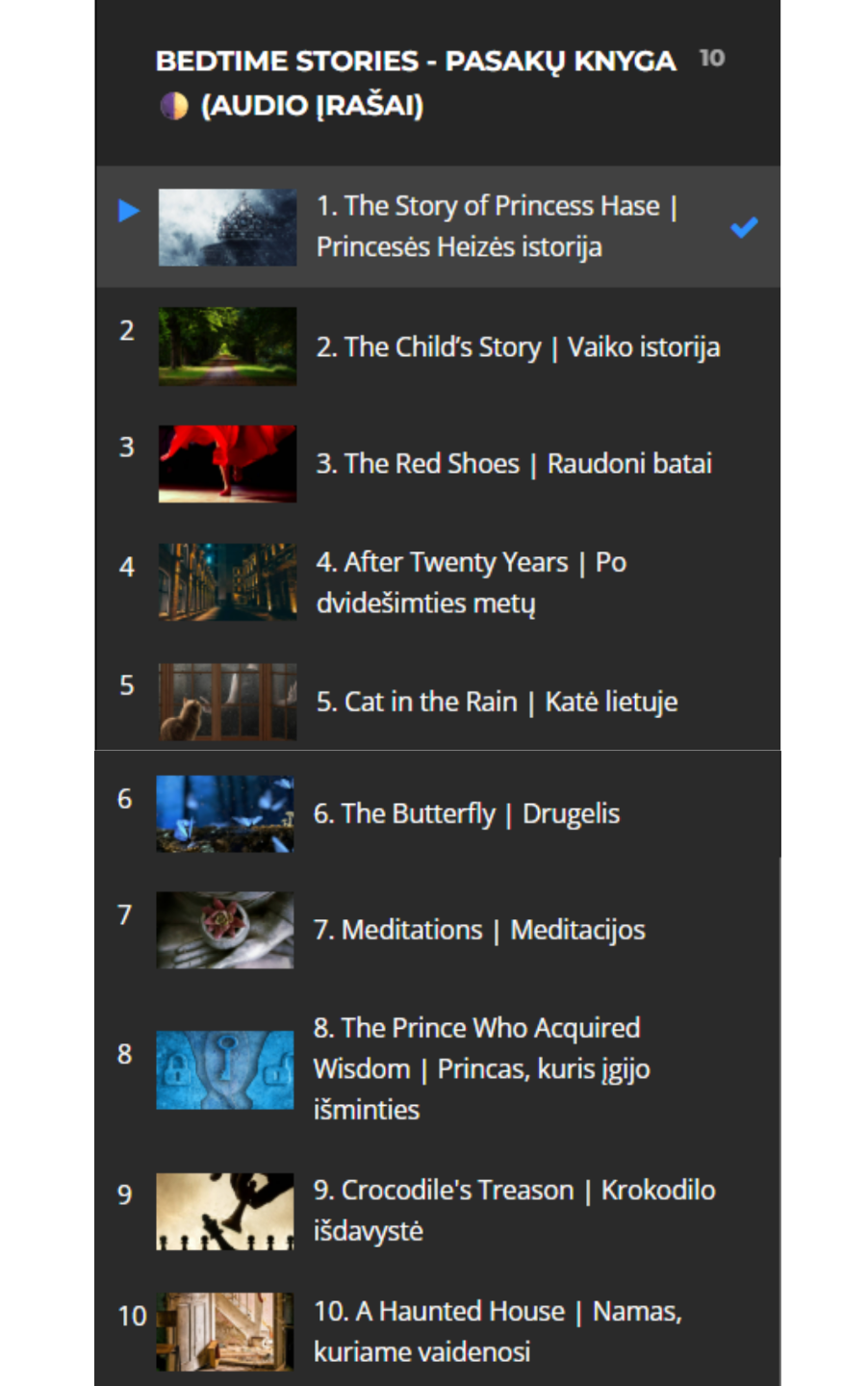
Task: Play Crocodile's Treason story
Action: (438, 1211)
